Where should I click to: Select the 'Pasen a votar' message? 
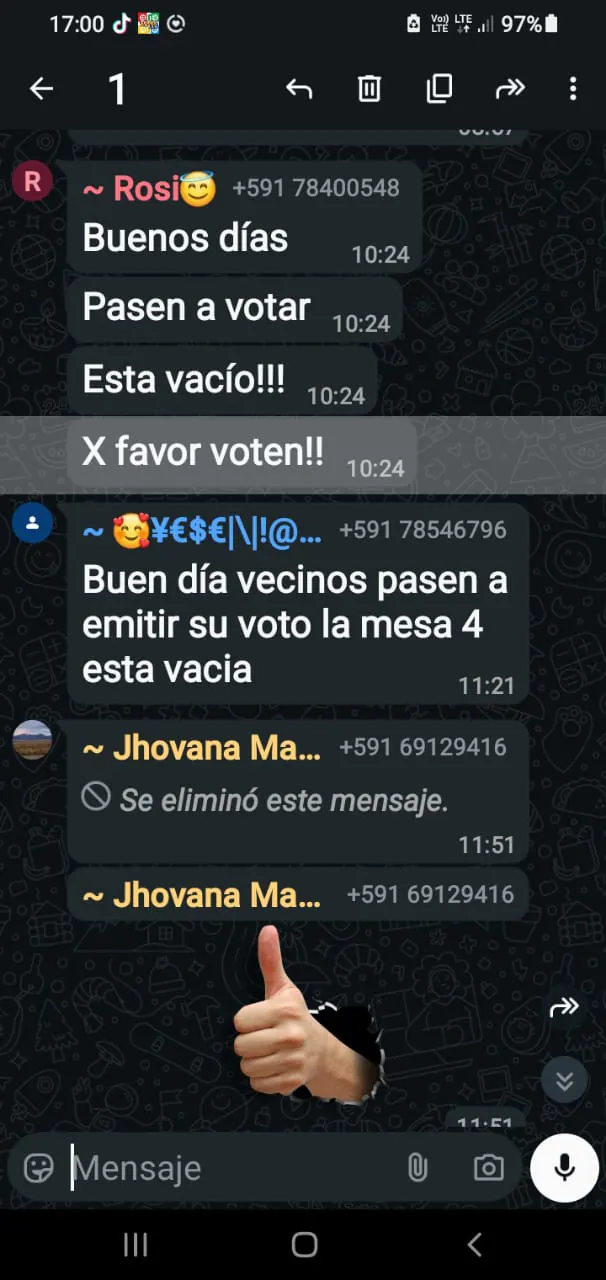click(235, 311)
